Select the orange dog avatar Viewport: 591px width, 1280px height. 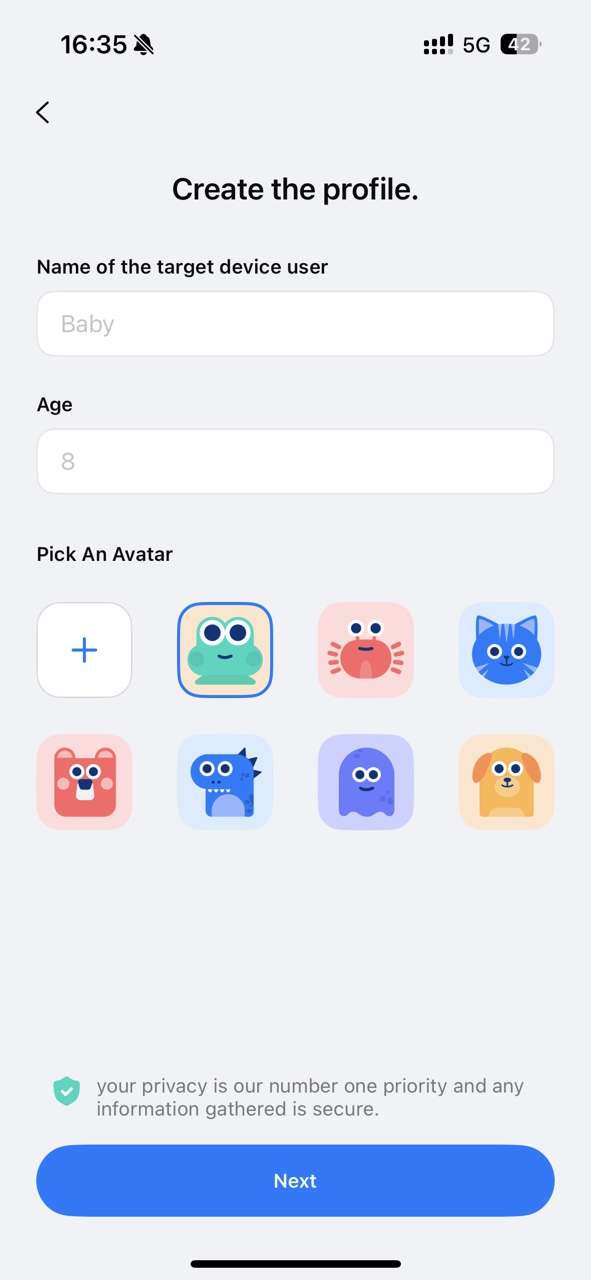506,782
